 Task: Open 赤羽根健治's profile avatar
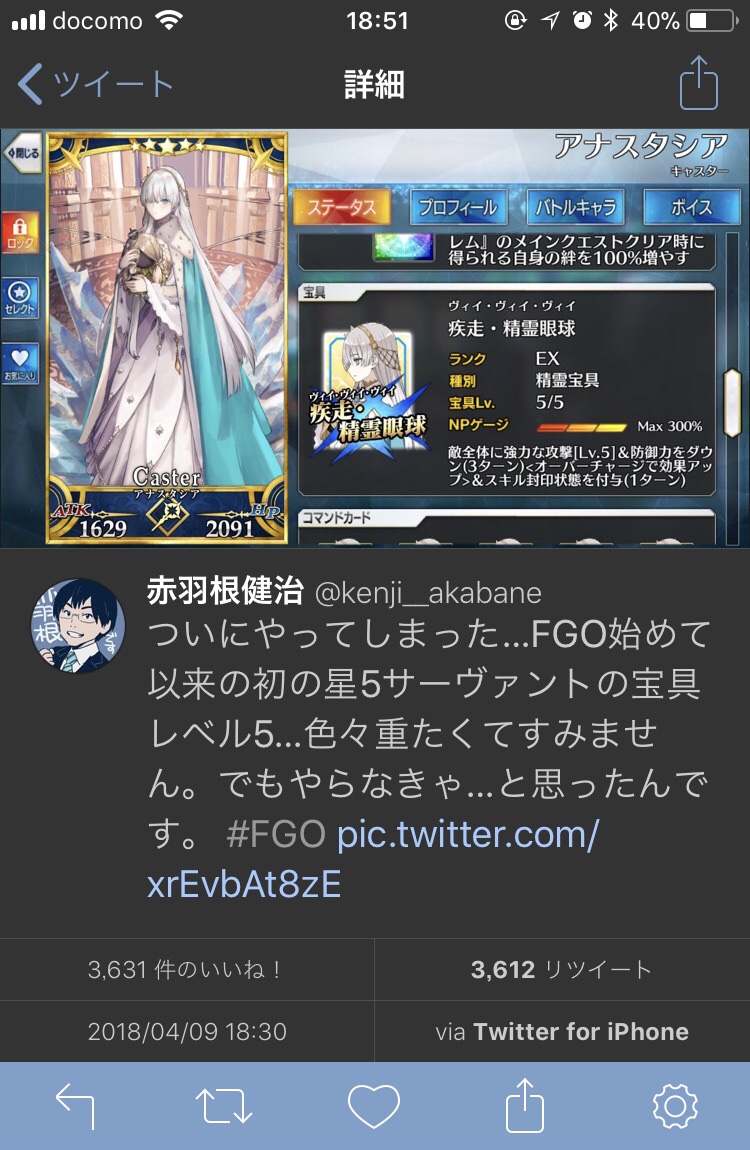(77, 627)
